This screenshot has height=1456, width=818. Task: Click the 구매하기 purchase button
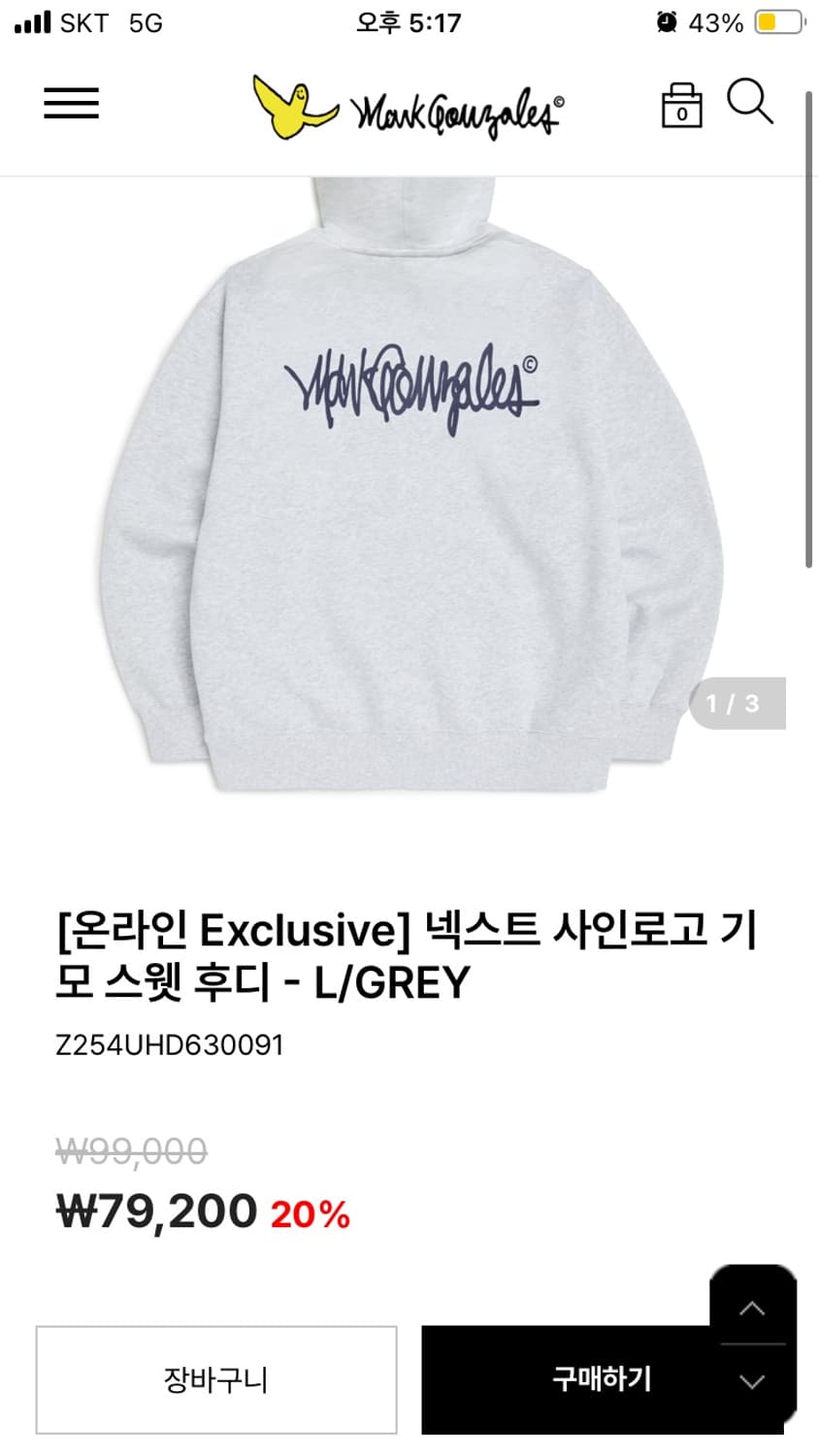point(601,1380)
